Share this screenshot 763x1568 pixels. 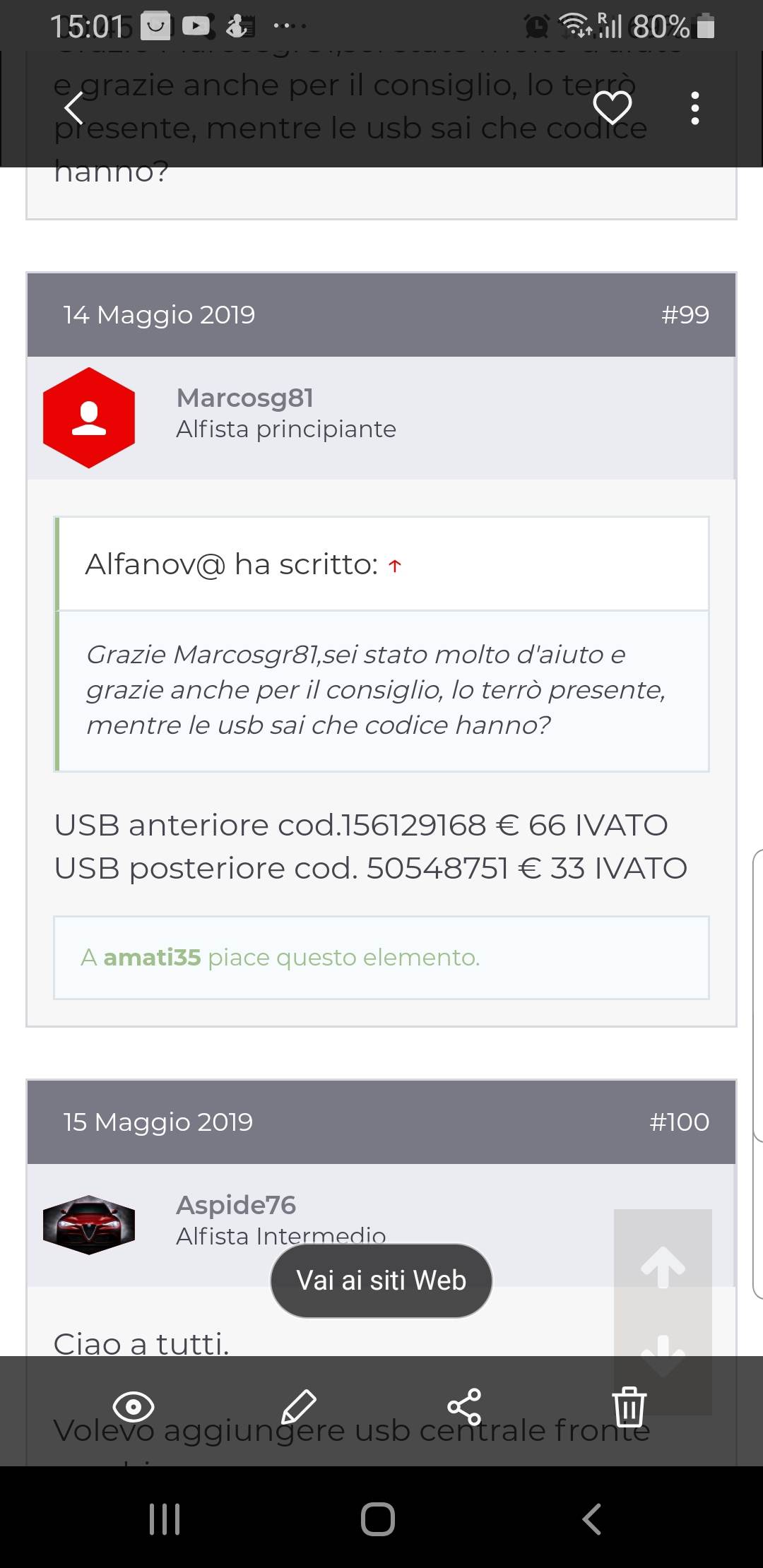(x=464, y=1406)
